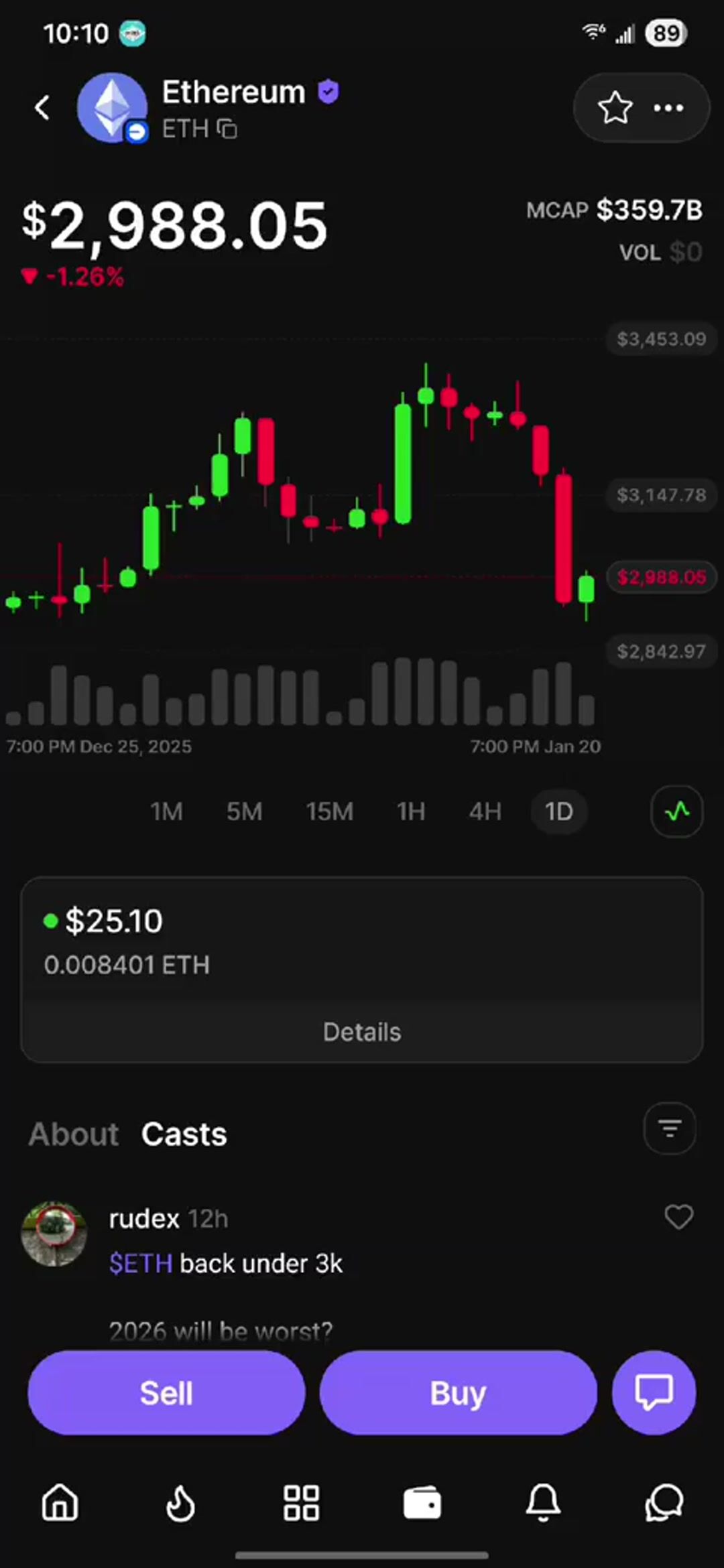Go to the Home tab
The width and height of the screenshot is (724, 1568).
60,1502
